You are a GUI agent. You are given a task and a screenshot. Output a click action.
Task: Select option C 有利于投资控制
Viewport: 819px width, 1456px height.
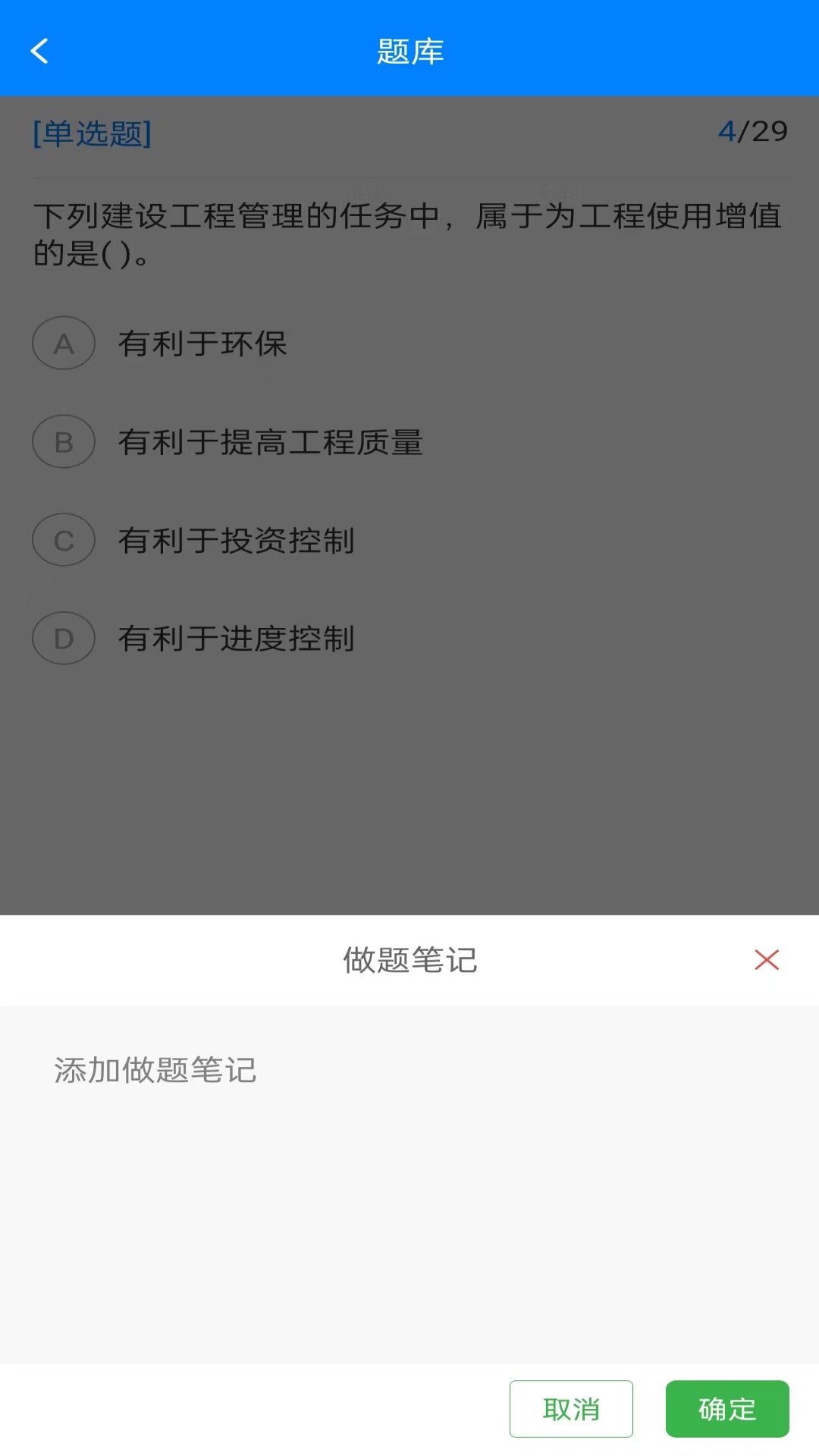point(237,541)
